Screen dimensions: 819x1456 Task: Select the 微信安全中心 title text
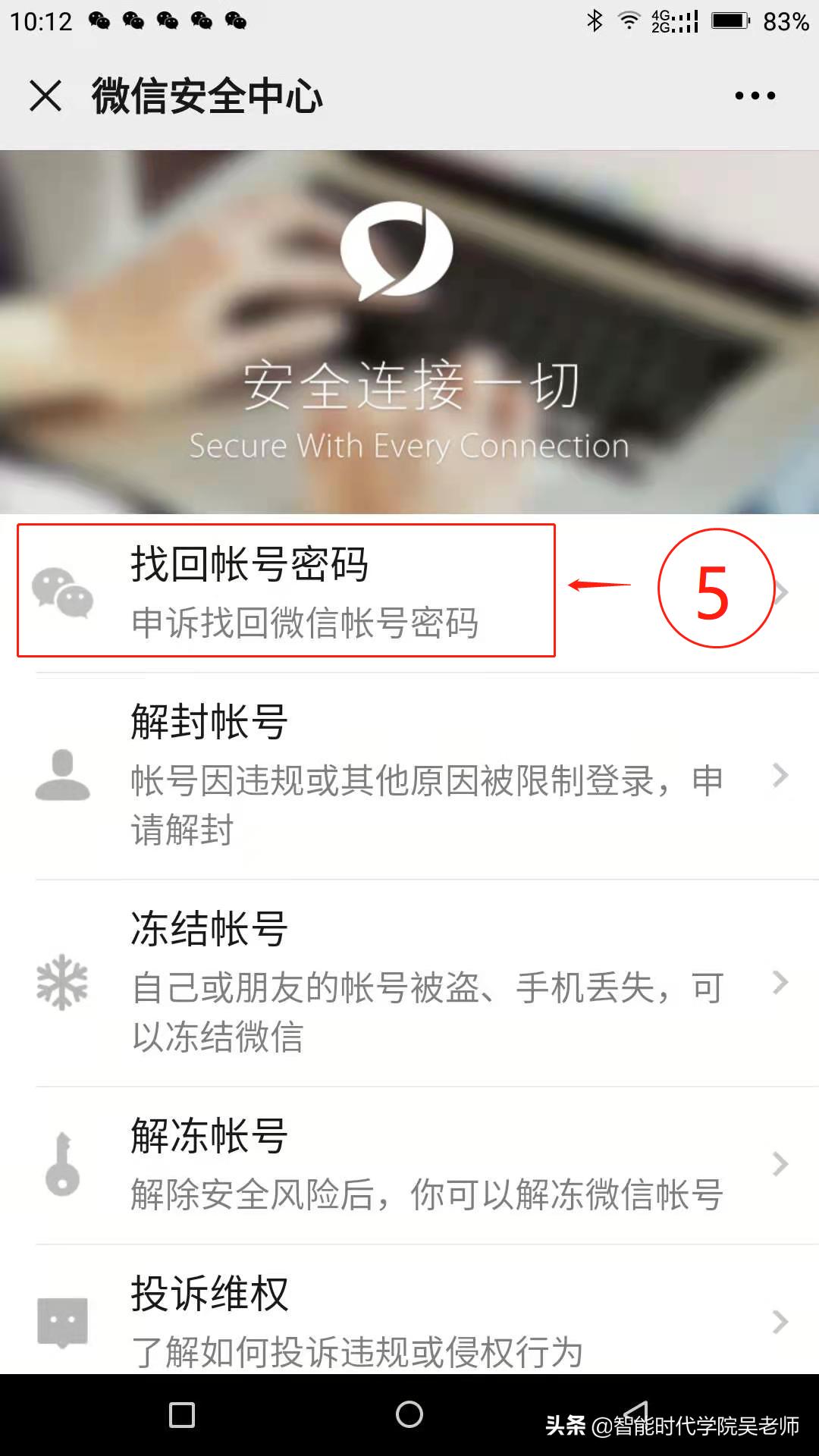(x=206, y=94)
